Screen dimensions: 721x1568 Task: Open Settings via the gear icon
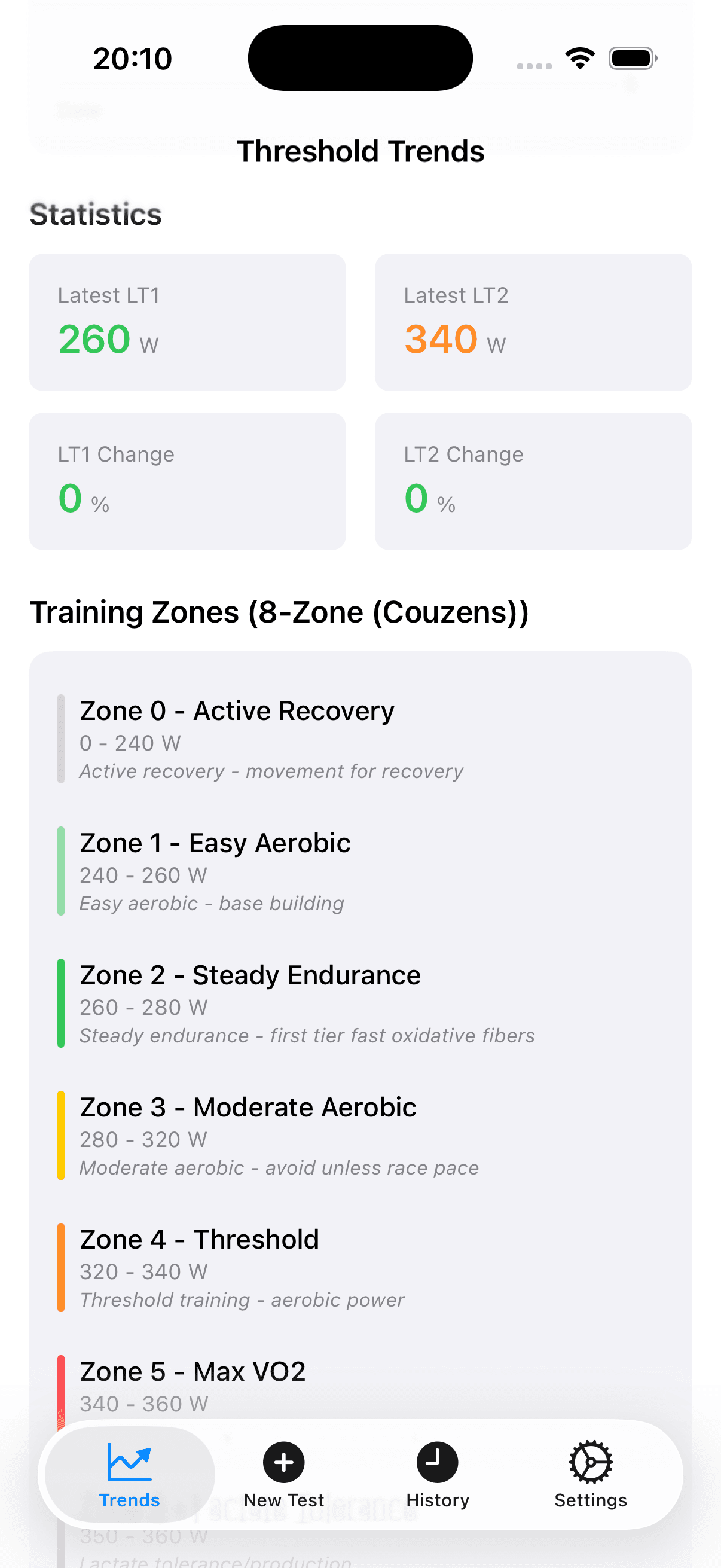(589, 1463)
